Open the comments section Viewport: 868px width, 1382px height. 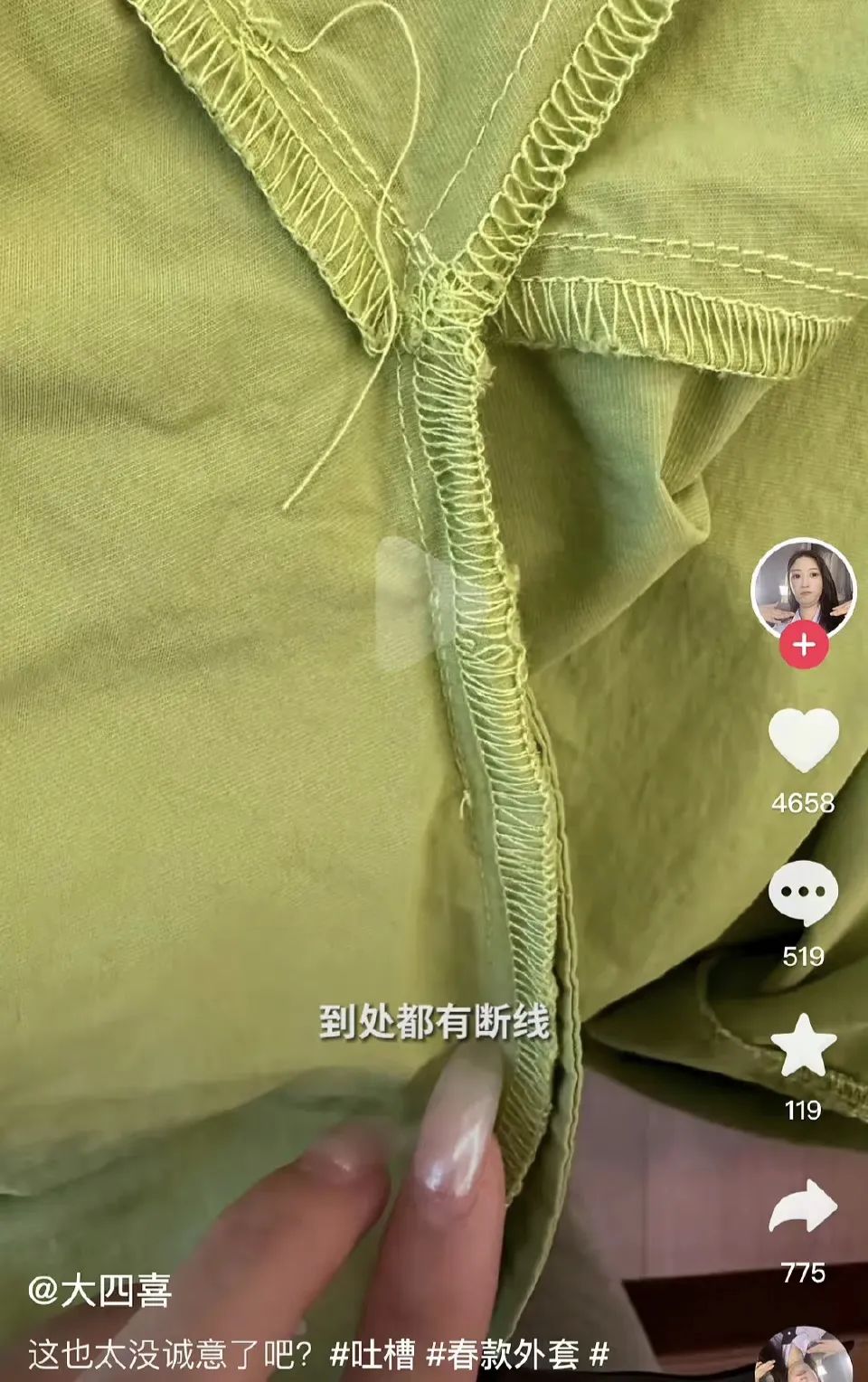coord(803,894)
